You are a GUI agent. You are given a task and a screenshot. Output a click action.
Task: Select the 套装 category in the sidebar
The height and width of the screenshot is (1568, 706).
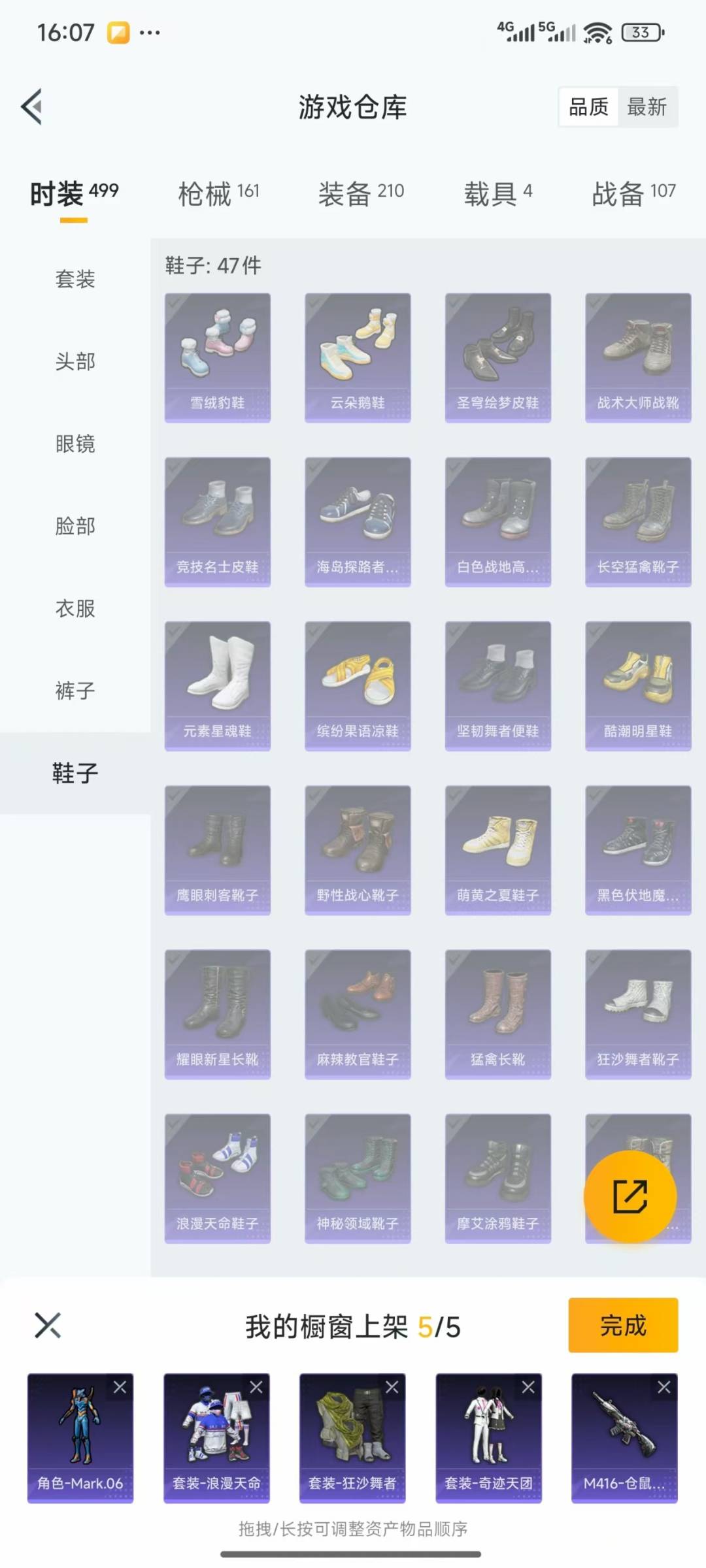coord(75,279)
